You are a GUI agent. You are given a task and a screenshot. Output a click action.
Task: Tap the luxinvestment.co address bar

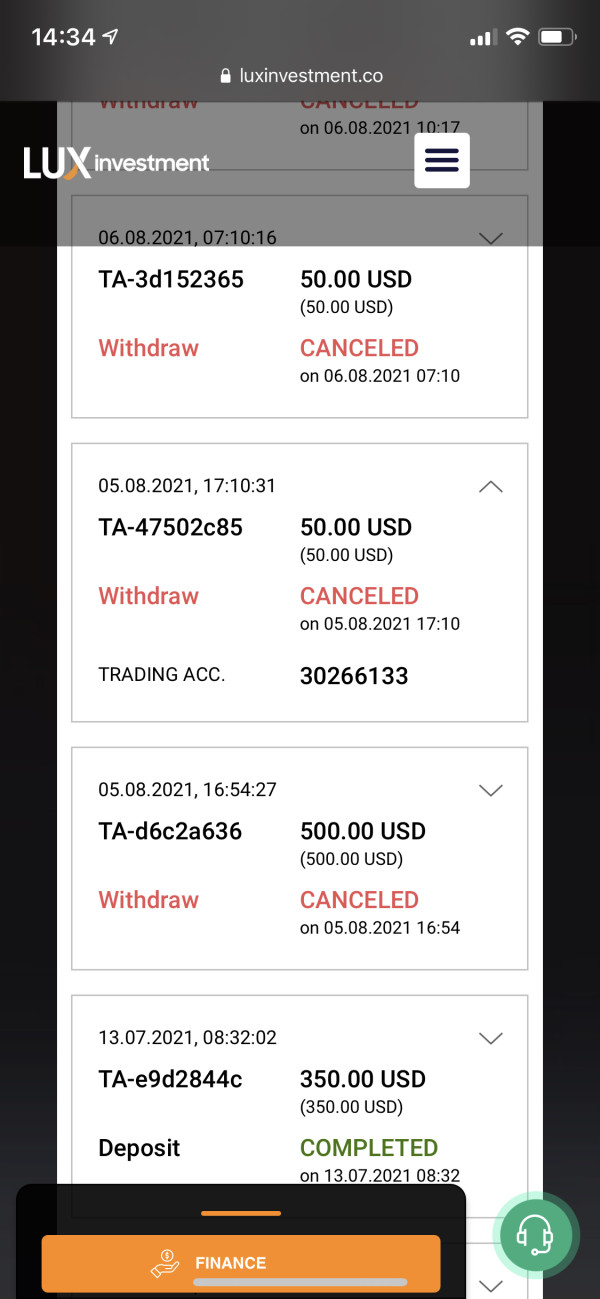coord(300,76)
